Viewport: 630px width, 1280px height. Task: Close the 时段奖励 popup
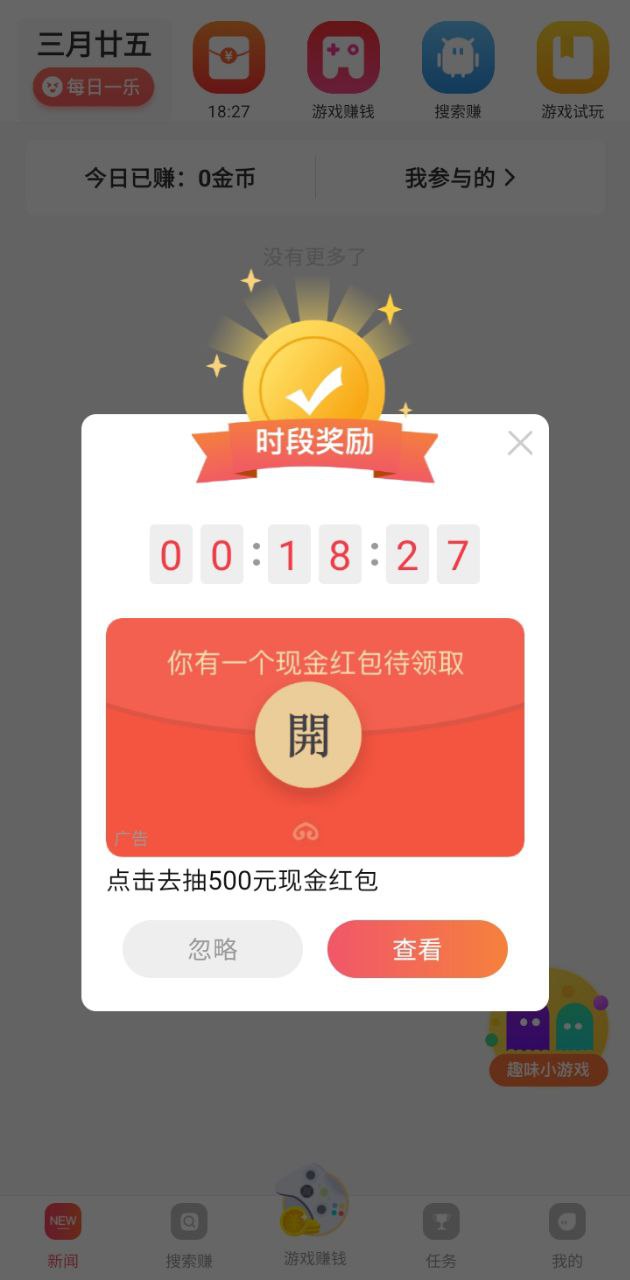coord(520,443)
